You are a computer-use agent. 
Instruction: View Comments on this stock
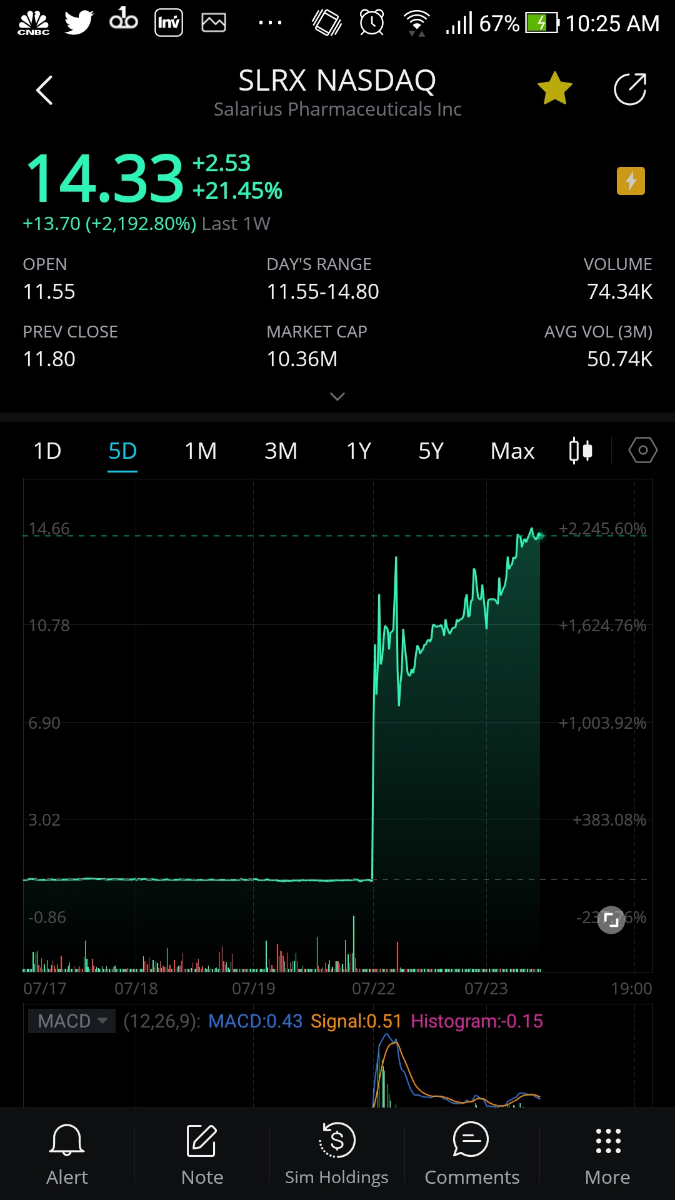click(x=472, y=1153)
